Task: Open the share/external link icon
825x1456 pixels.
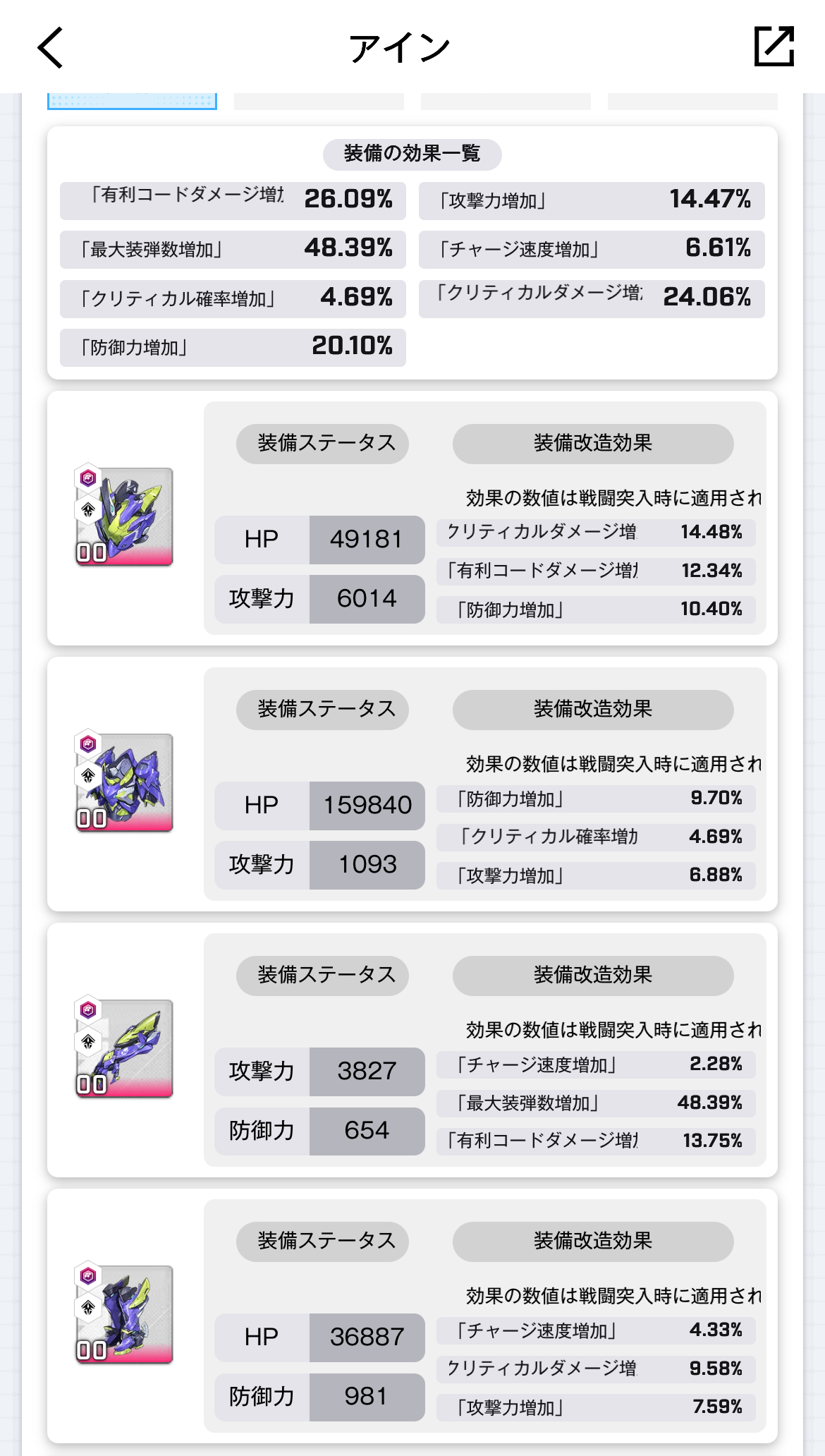Action: [x=774, y=47]
